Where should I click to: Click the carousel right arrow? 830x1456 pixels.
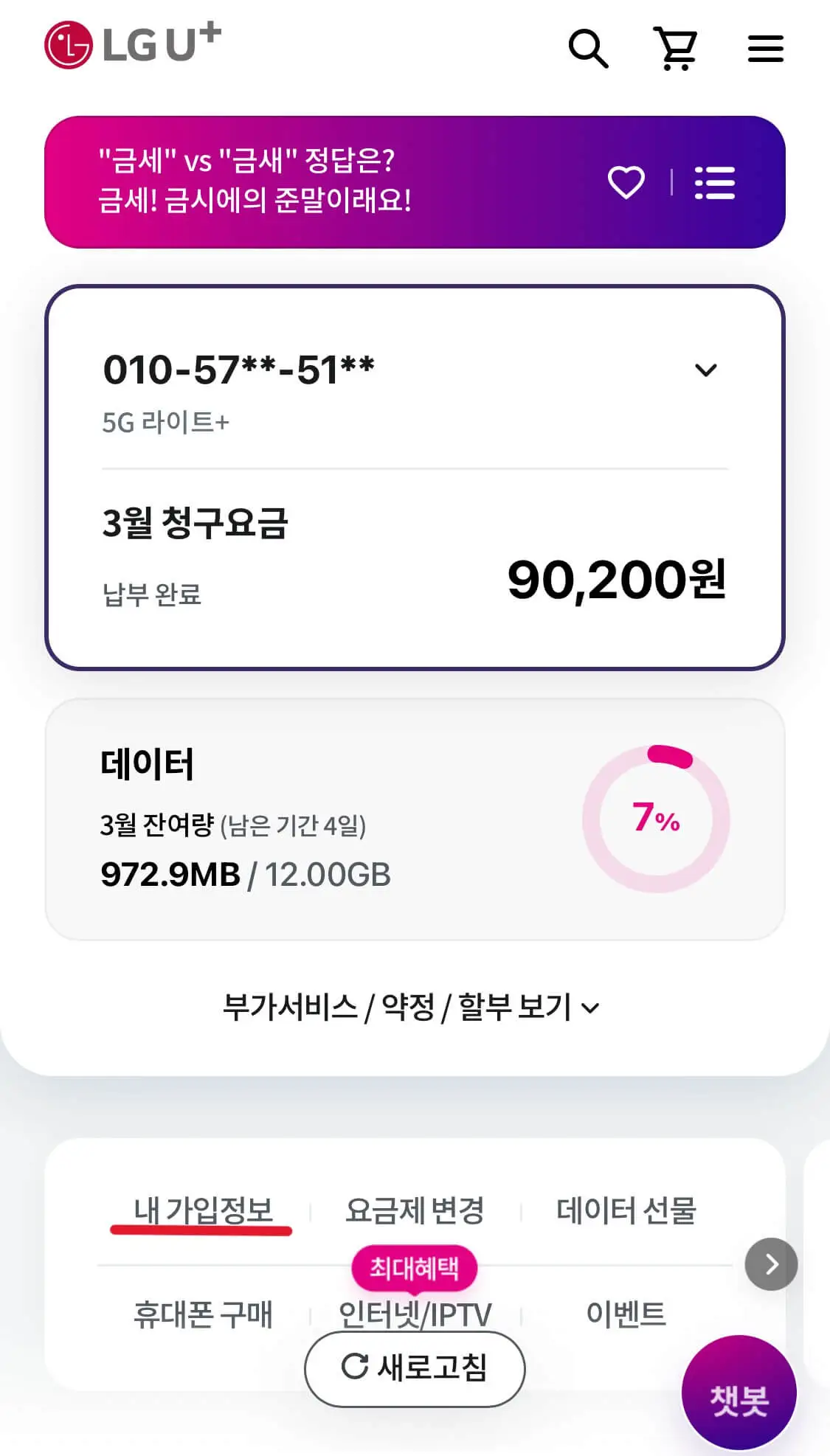[771, 1264]
